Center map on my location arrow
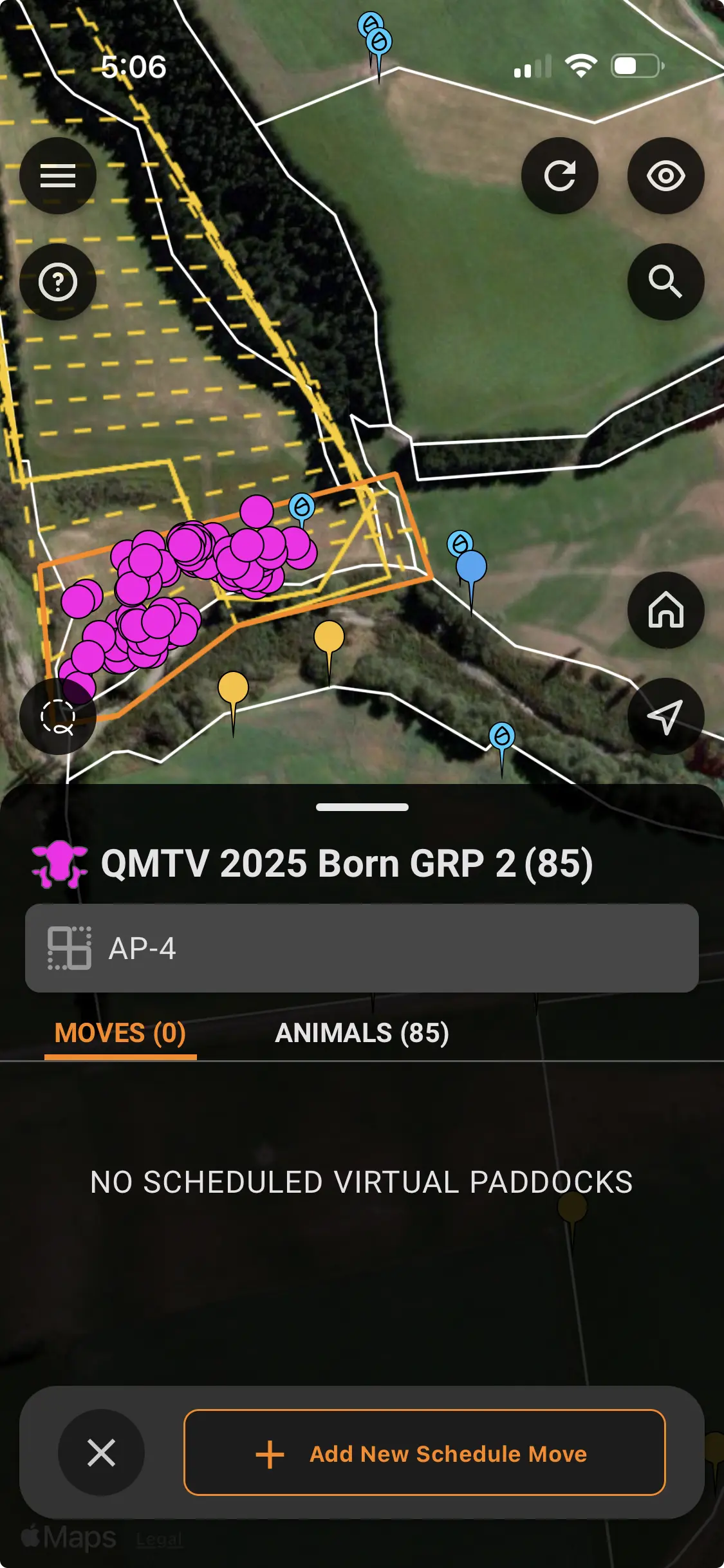Screen dimensions: 724x1568 666,716
